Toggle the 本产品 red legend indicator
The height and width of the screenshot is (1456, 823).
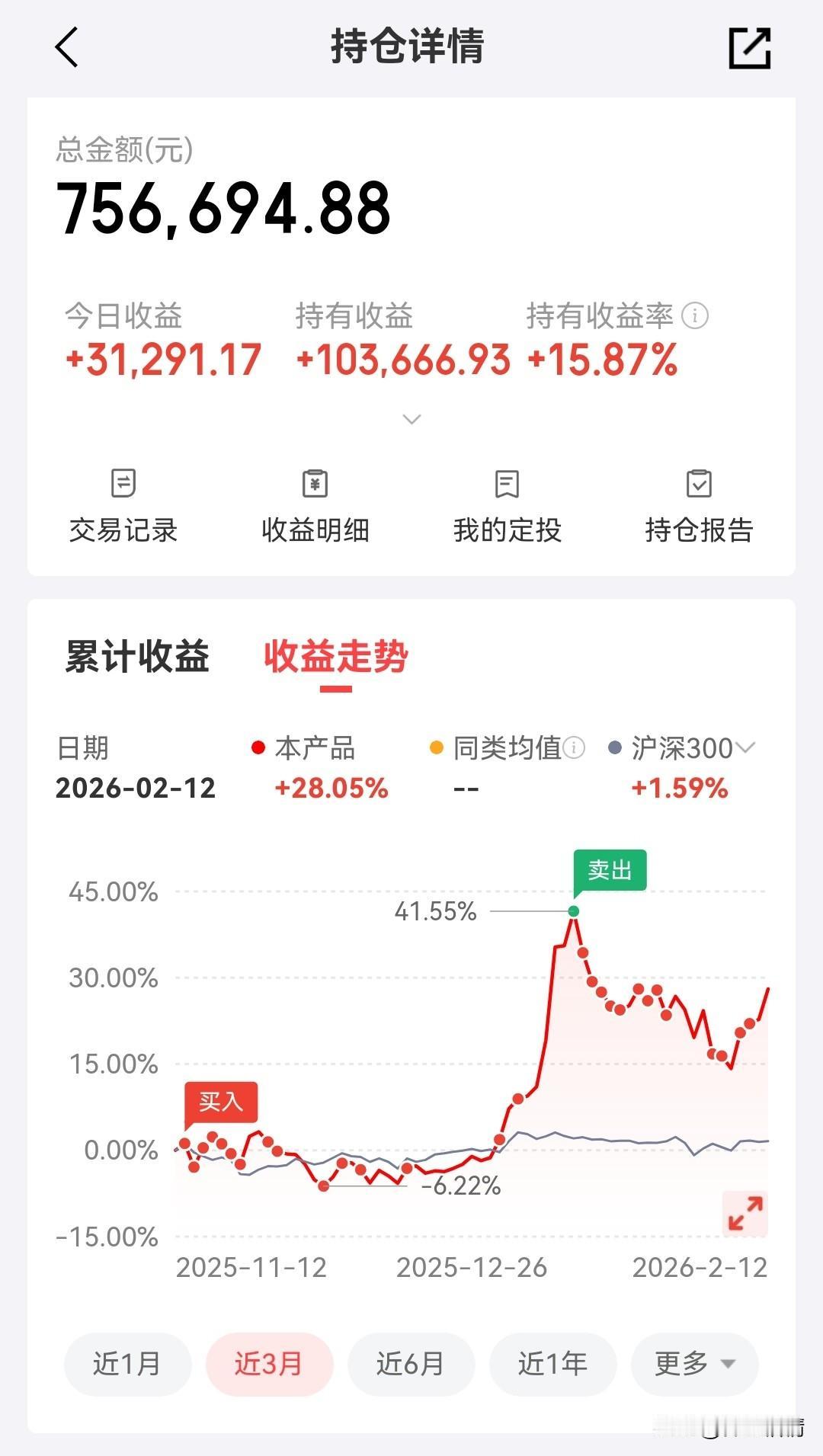pyautogui.click(x=259, y=749)
